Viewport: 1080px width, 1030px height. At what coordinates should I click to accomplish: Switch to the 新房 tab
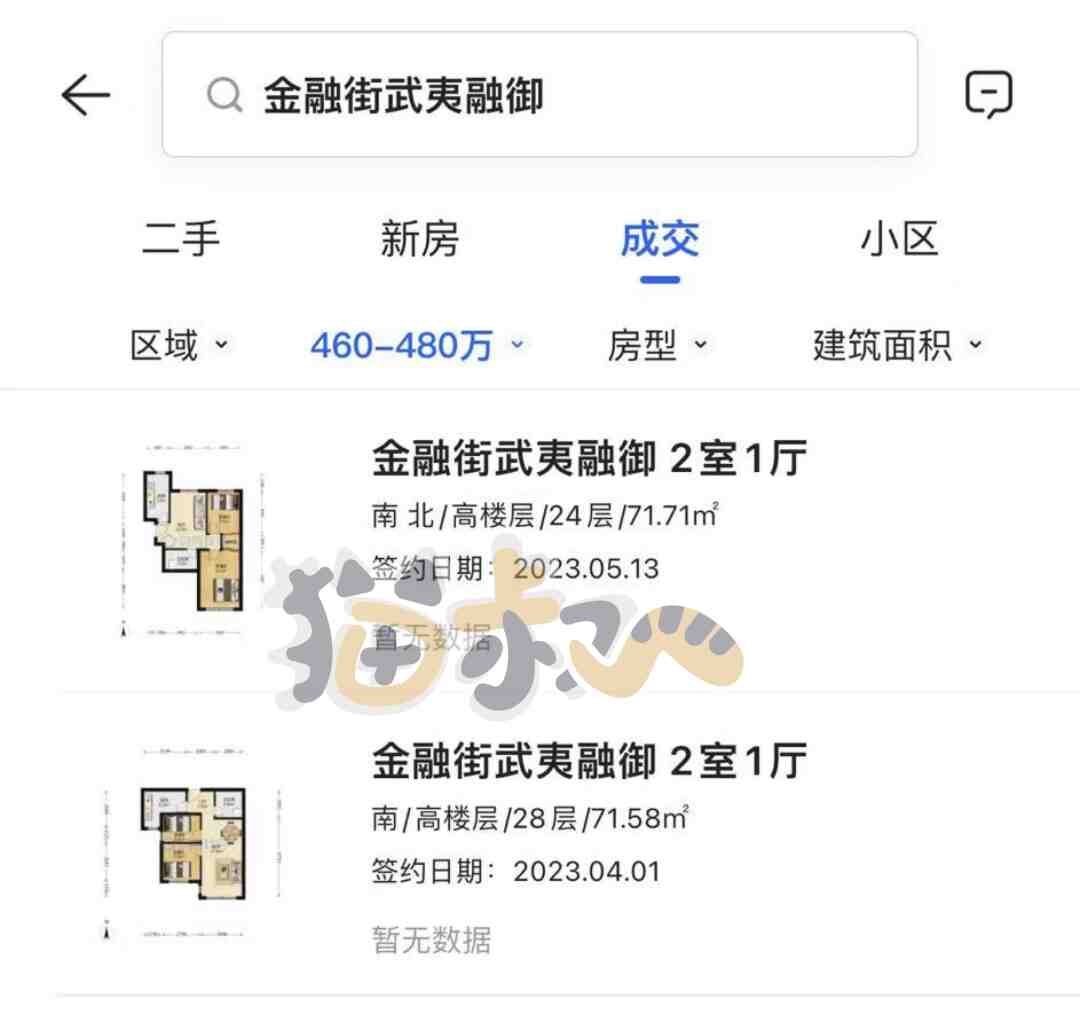point(419,240)
